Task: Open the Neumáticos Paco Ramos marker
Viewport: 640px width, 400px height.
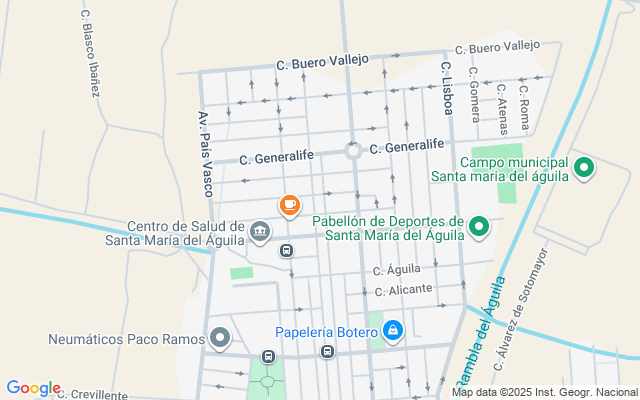Action: [220, 337]
